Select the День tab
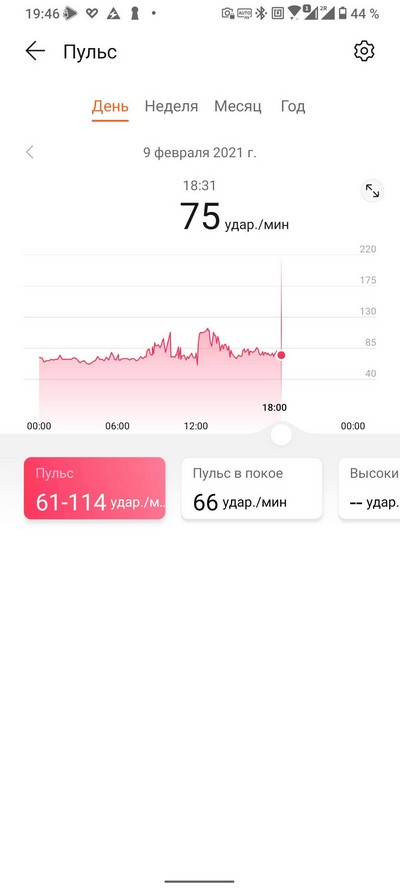Viewport: 400px width, 889px height. coord(110,107)
